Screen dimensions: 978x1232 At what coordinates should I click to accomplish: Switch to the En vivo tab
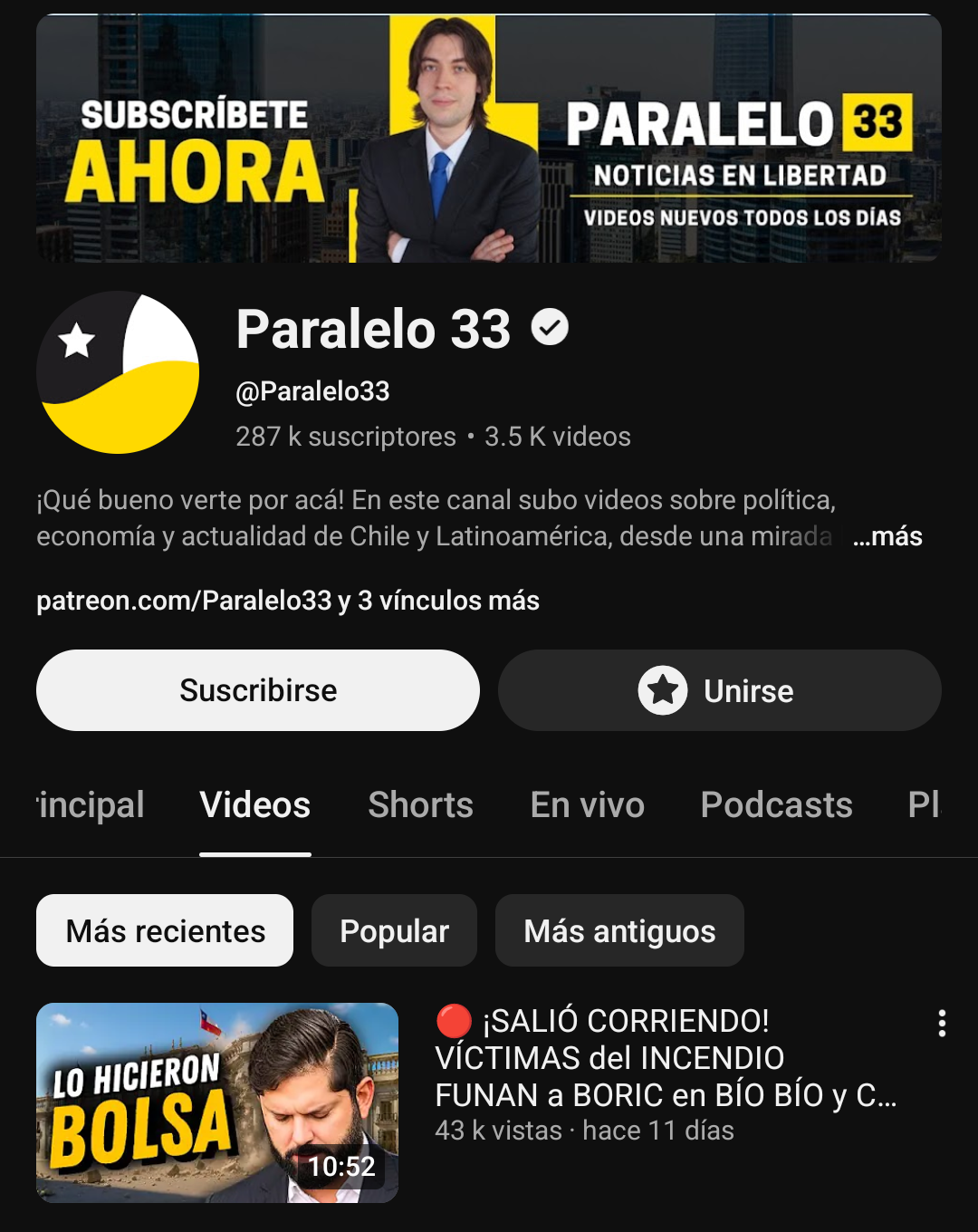point(587,805)
